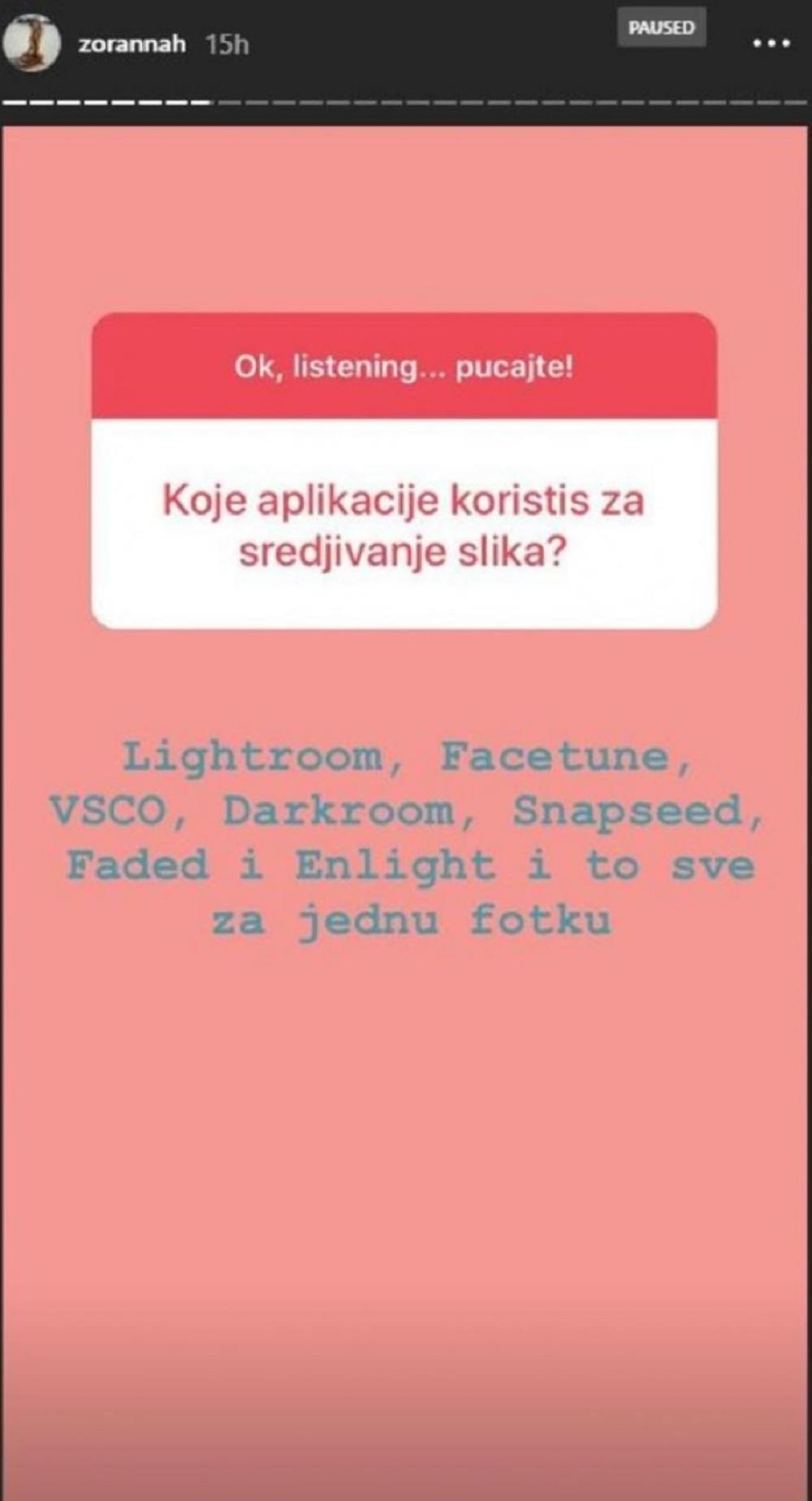Click the word 'Lightroom' in the answer text
Viewport: 812px width, 1501px height.
[x=252, y=759]
